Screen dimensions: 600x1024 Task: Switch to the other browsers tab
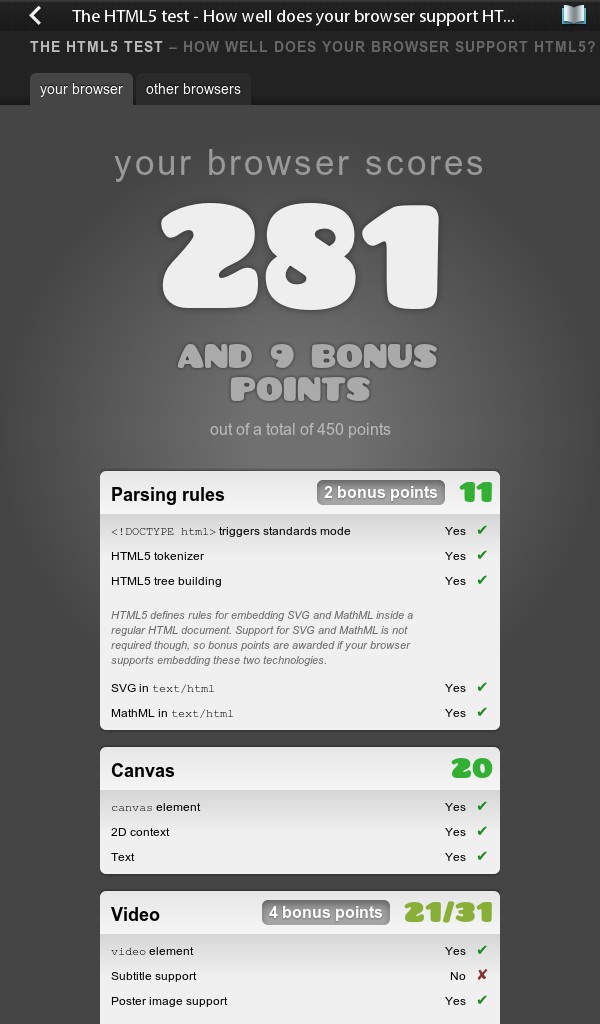pyautogui.click(x=193, y=89)
